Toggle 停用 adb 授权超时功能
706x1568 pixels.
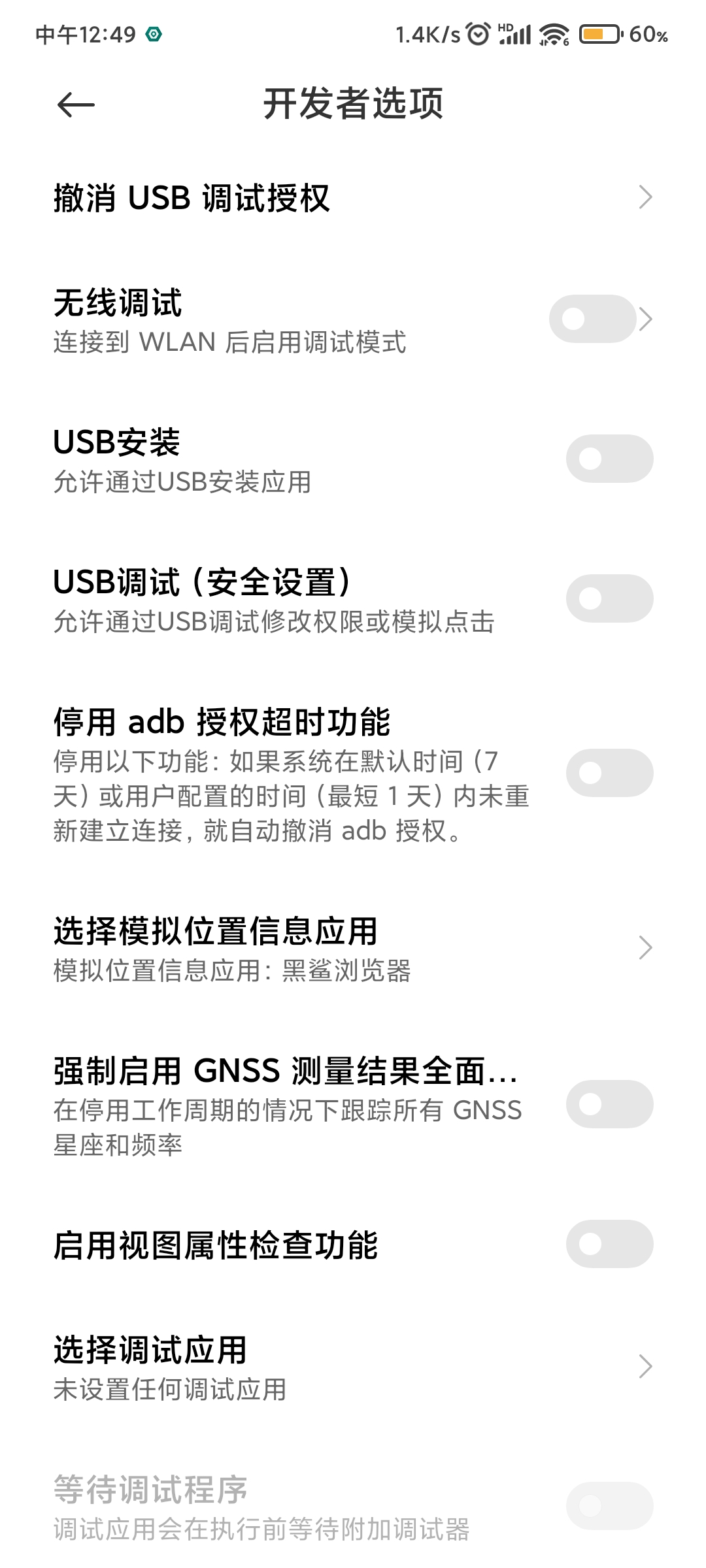(x=609, y=773)
